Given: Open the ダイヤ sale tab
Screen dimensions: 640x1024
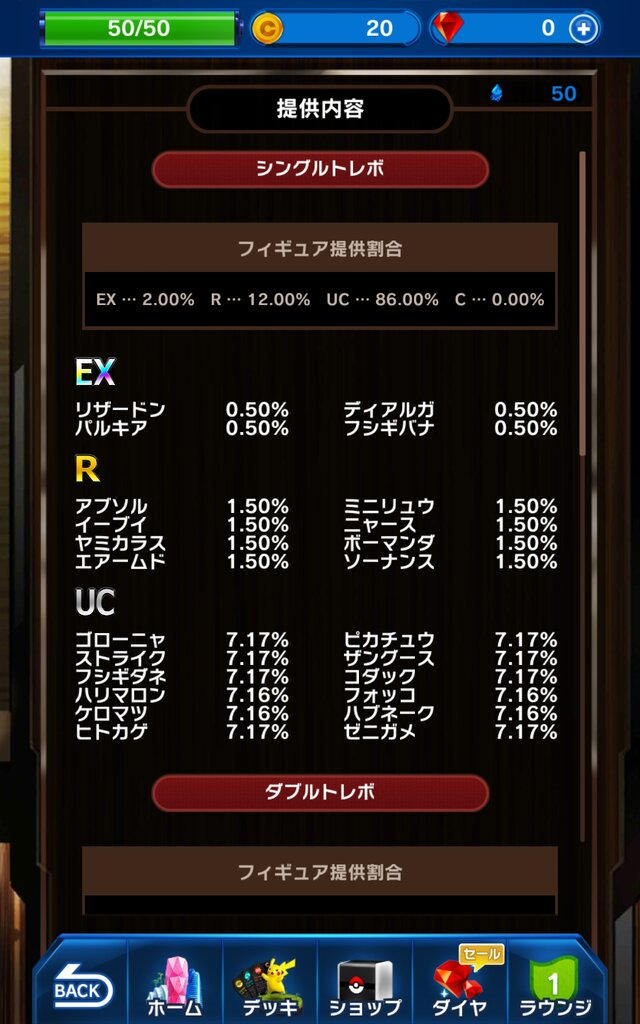Looking at the screenshot, I should [x=460, y=986].
